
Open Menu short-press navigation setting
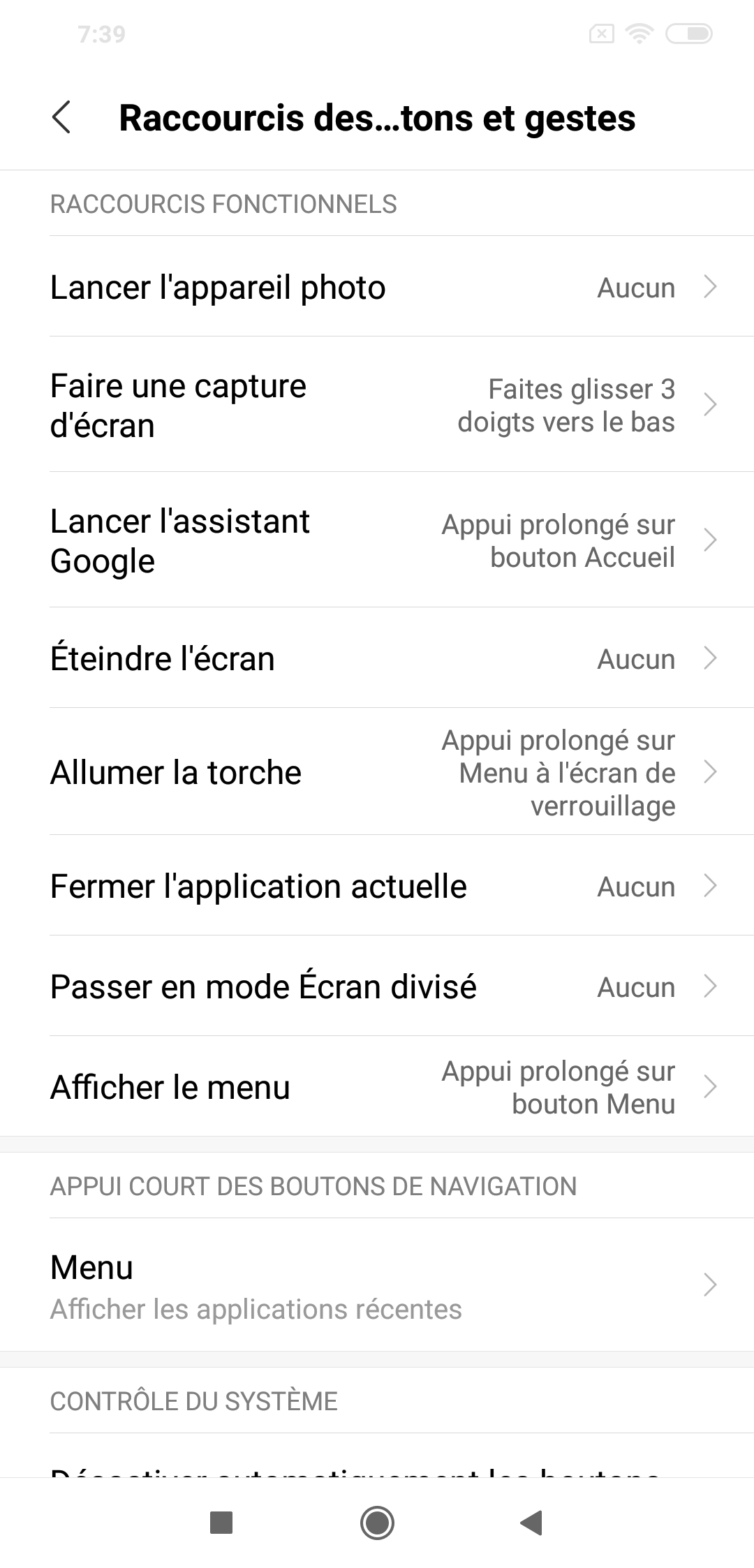[377, 1285]
